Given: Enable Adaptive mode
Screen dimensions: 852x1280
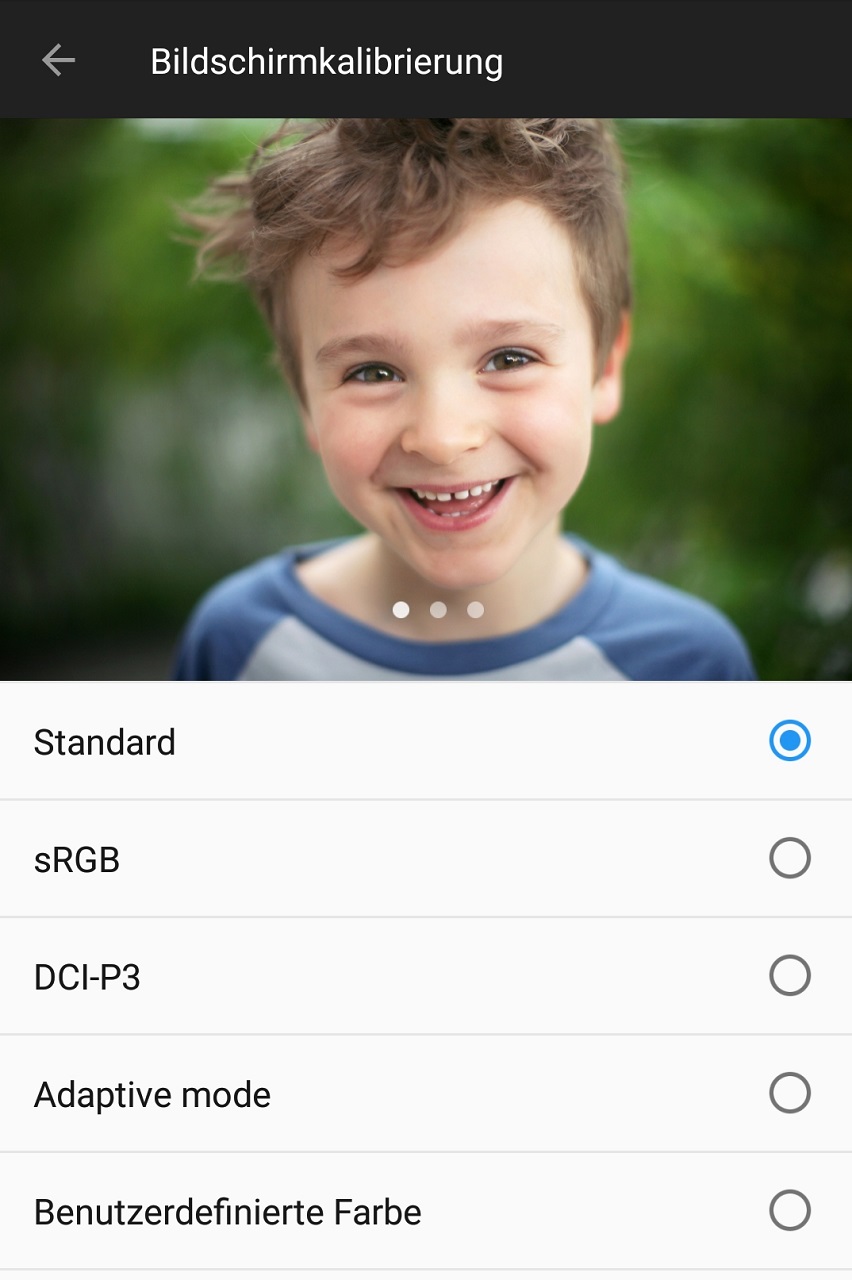Looking at the screenshot, I should pos(789,1093).
